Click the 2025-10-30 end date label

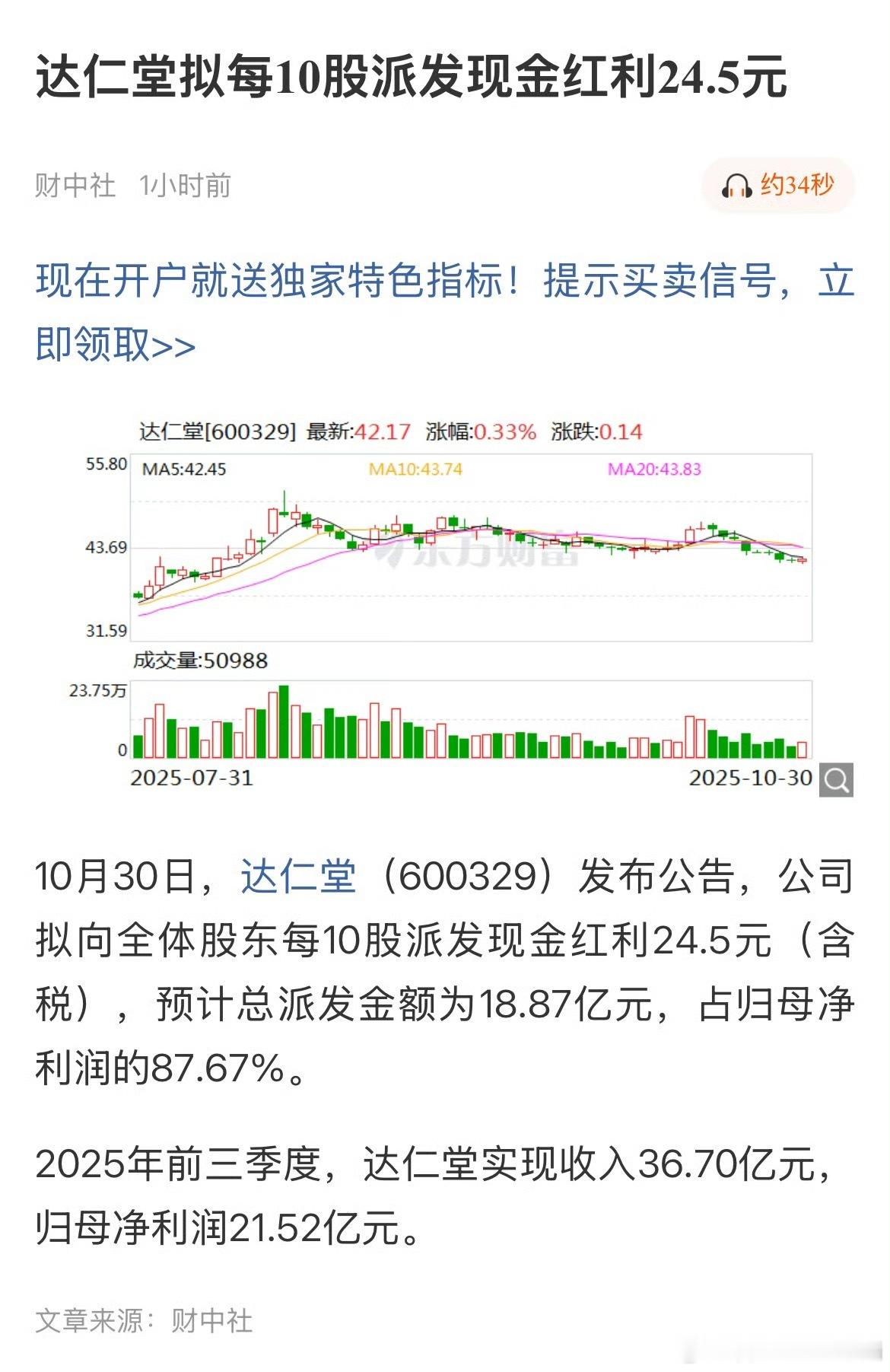pos(750,778)
